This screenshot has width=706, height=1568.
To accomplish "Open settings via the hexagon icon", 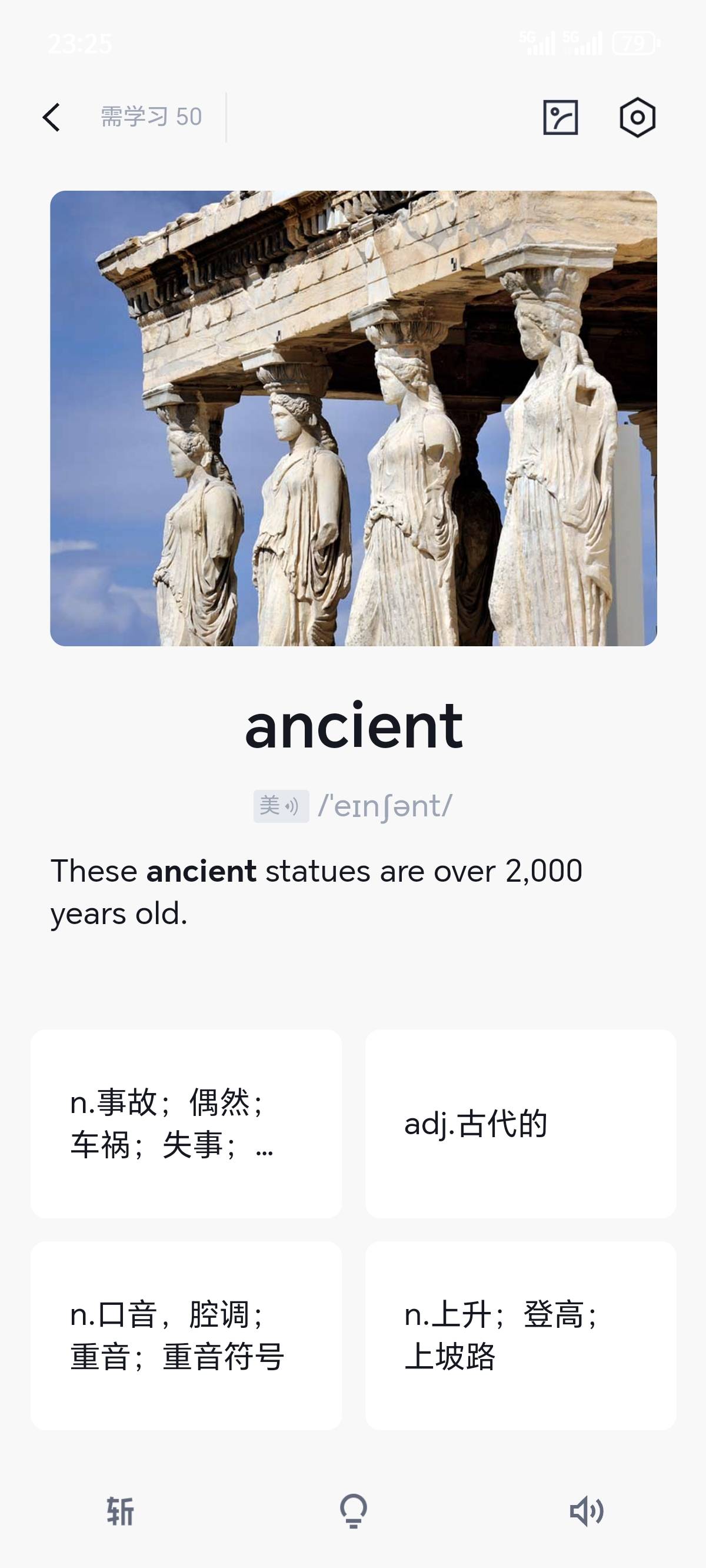I will point(637,117).
